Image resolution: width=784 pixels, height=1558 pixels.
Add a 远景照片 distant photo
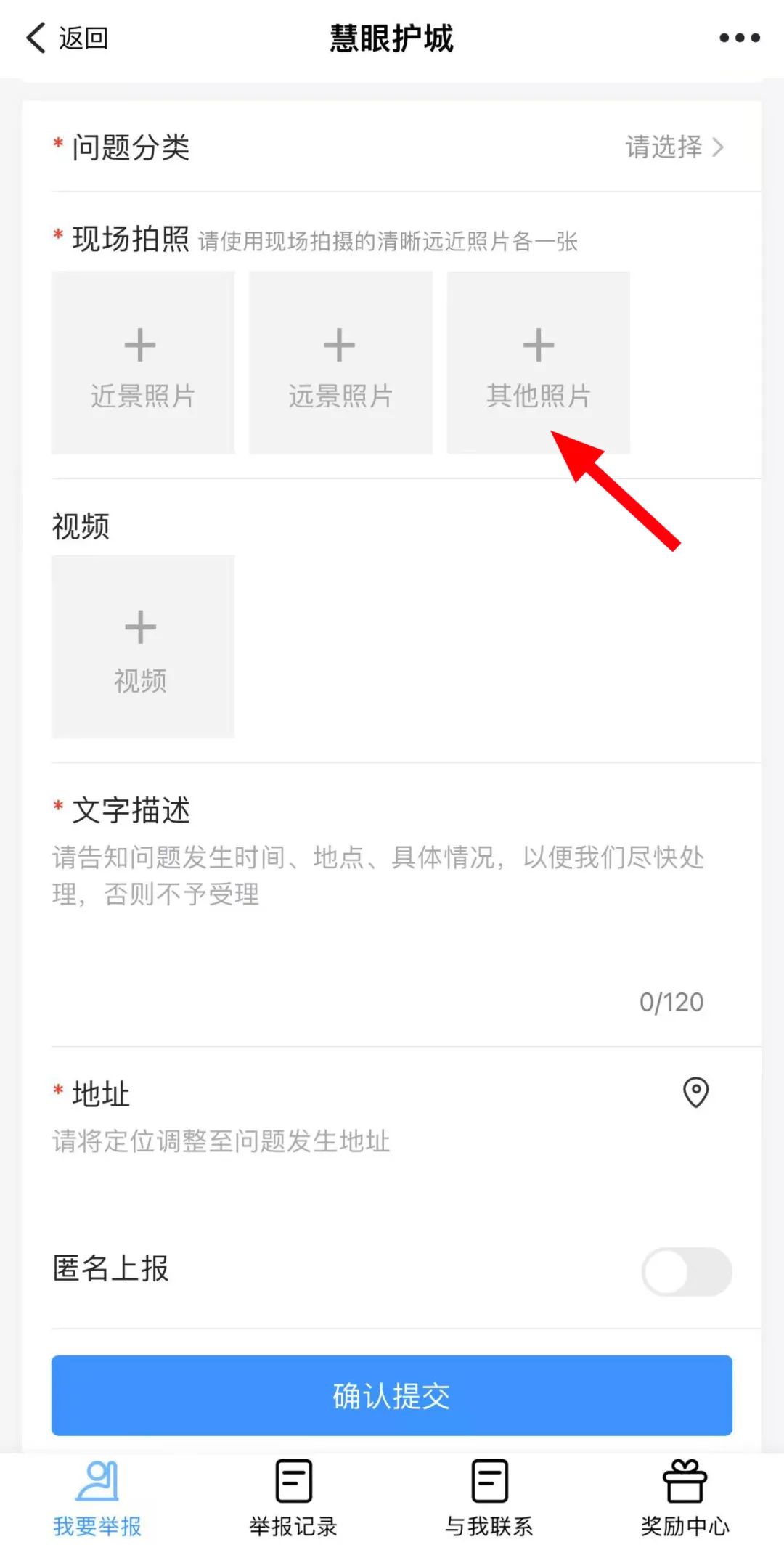pyautogui.click(x=340, y=363)
